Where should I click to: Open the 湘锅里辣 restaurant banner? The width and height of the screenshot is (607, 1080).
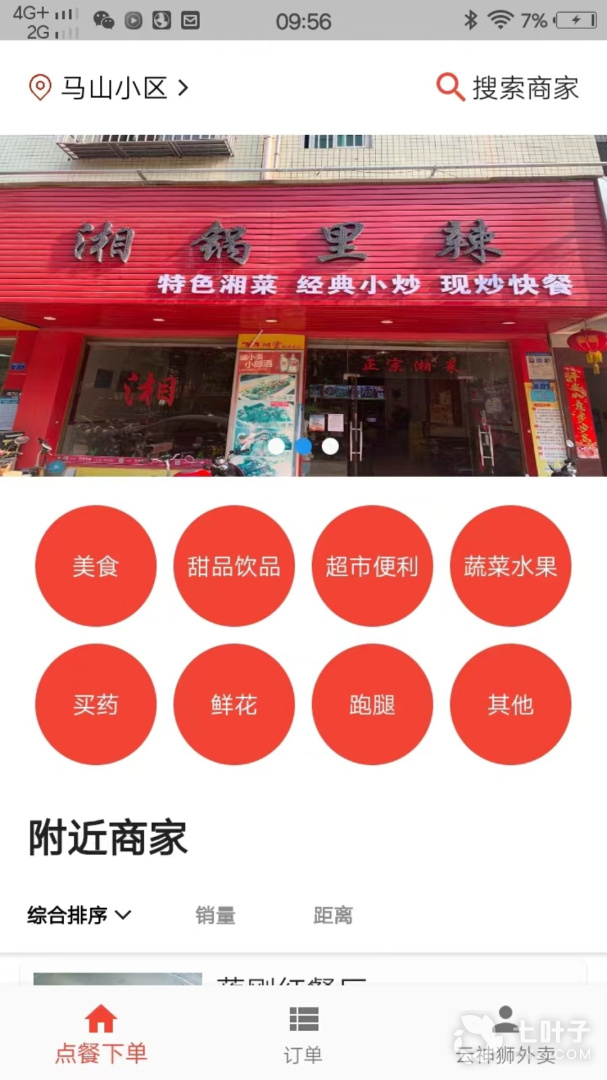[x=303, y=305]
